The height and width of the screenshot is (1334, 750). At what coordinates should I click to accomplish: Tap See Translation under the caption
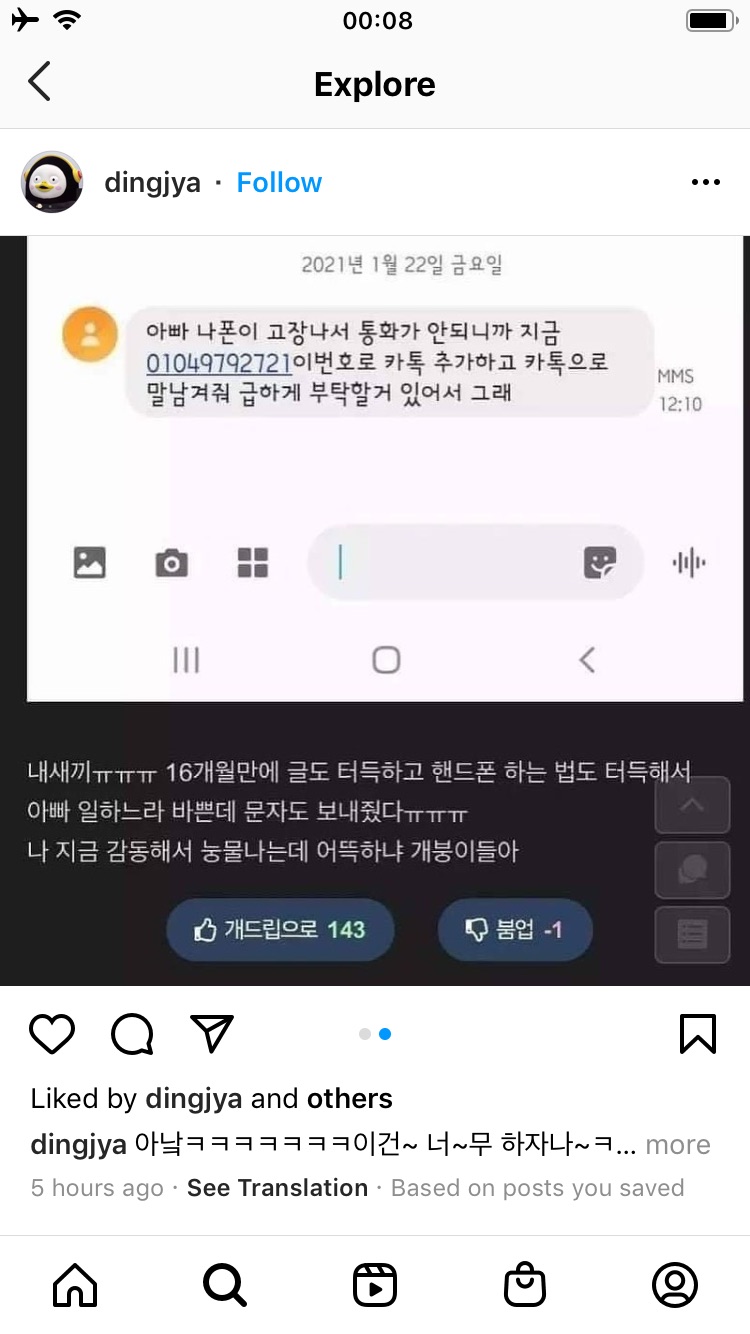point(277,1188)
